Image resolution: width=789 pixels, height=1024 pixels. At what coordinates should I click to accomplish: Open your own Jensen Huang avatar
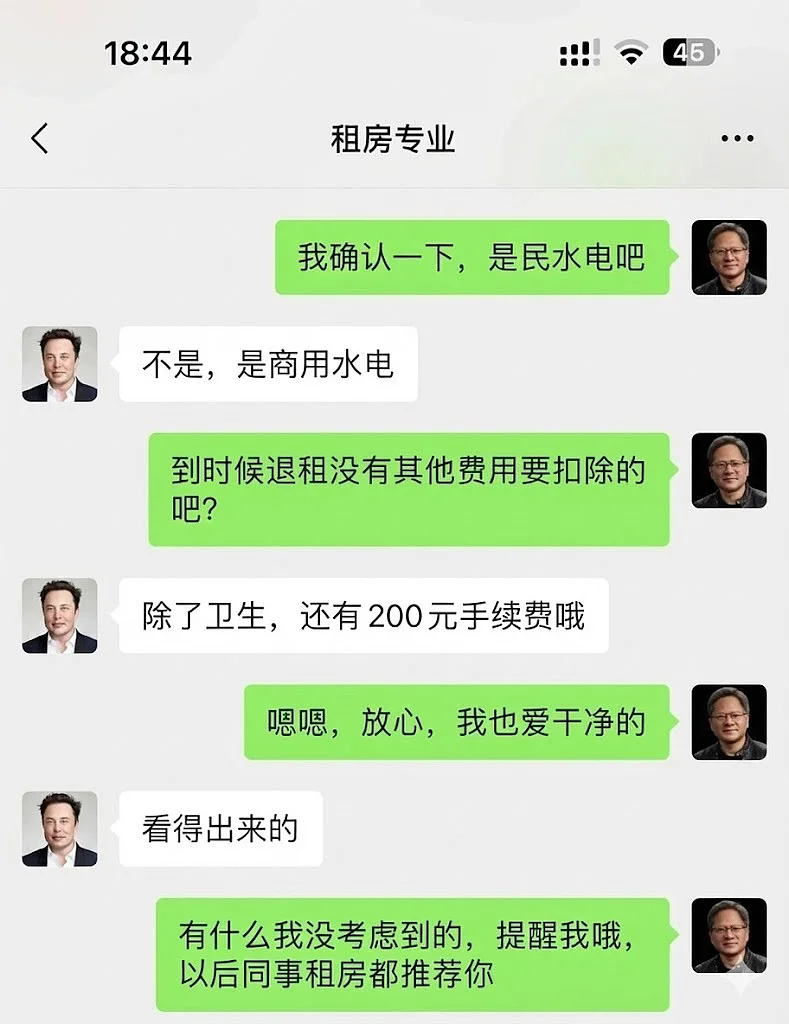pyautogui.click(x=729, y=258)
